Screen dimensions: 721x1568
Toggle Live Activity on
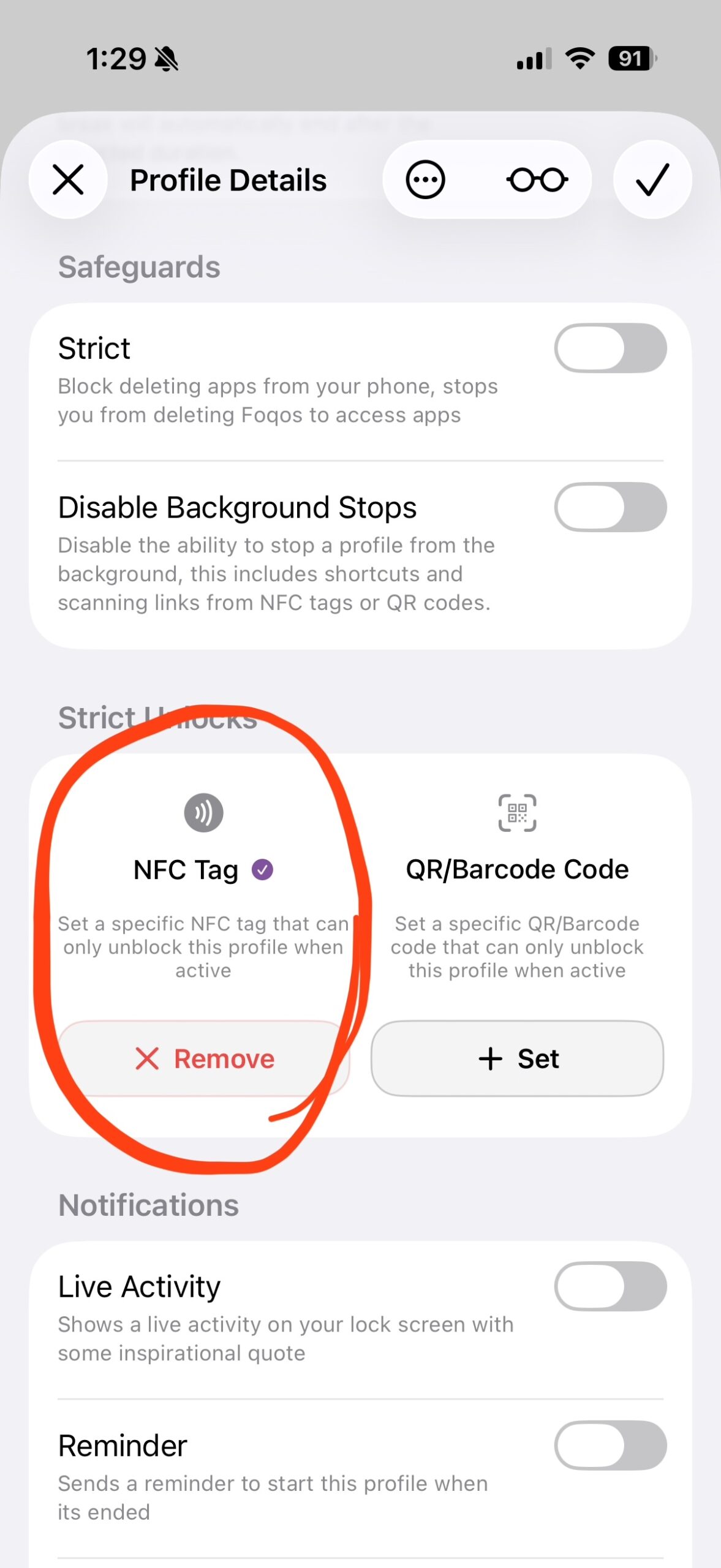click(x=610, y=1286)
